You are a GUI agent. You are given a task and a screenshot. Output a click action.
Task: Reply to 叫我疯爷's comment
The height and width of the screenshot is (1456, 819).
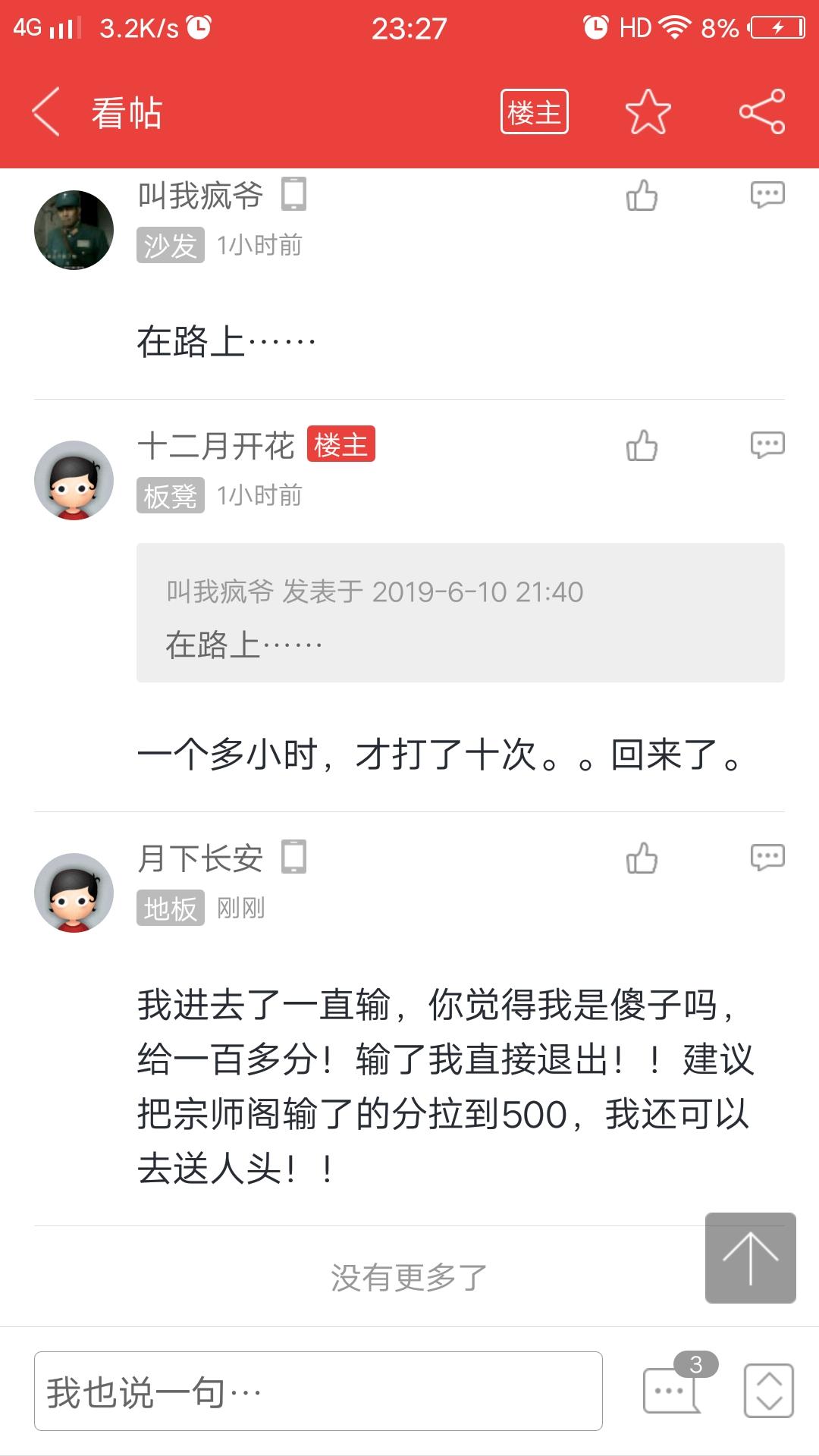coord(767,195)
